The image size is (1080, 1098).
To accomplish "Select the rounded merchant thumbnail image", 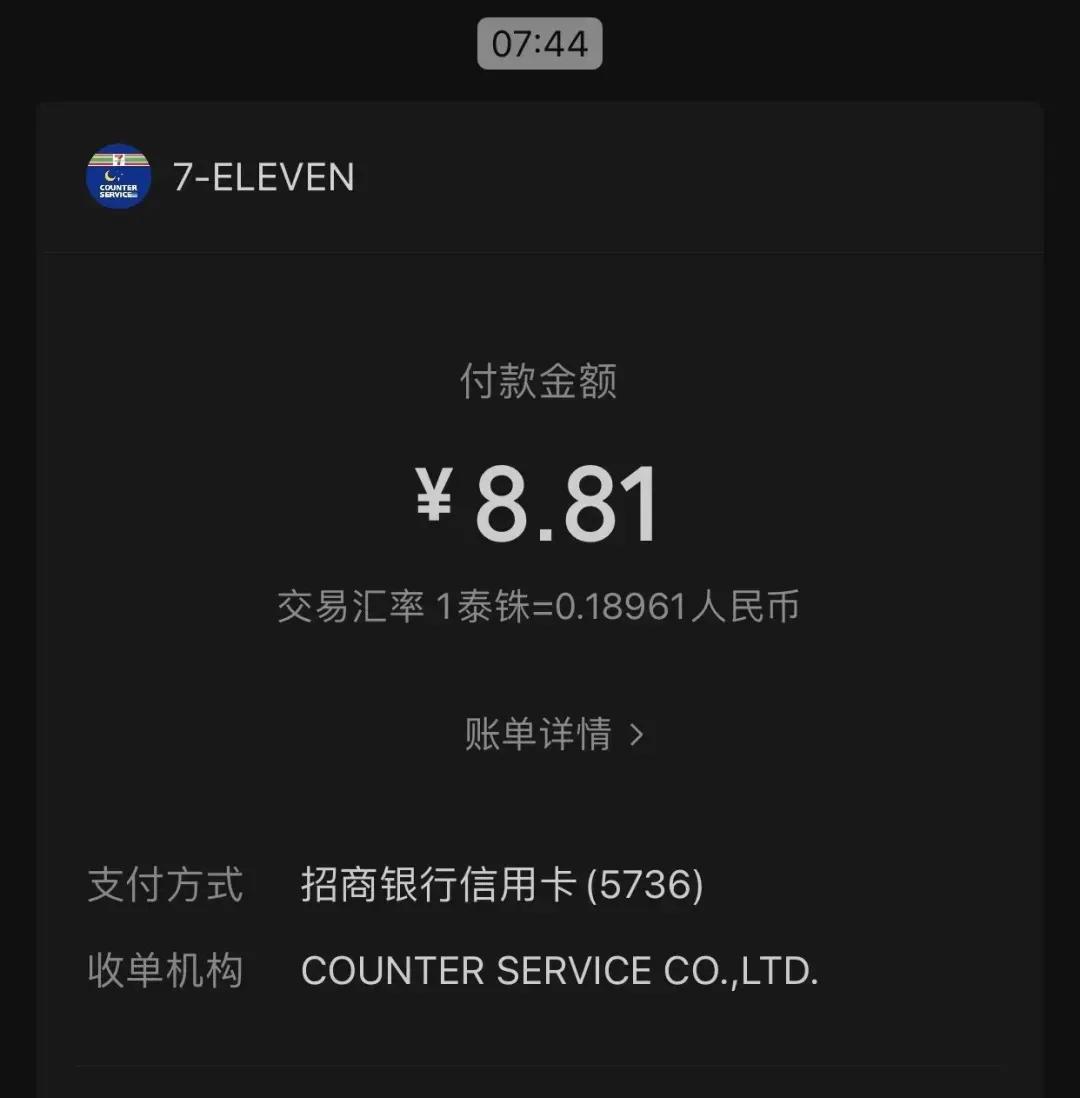I will [118, 177].
